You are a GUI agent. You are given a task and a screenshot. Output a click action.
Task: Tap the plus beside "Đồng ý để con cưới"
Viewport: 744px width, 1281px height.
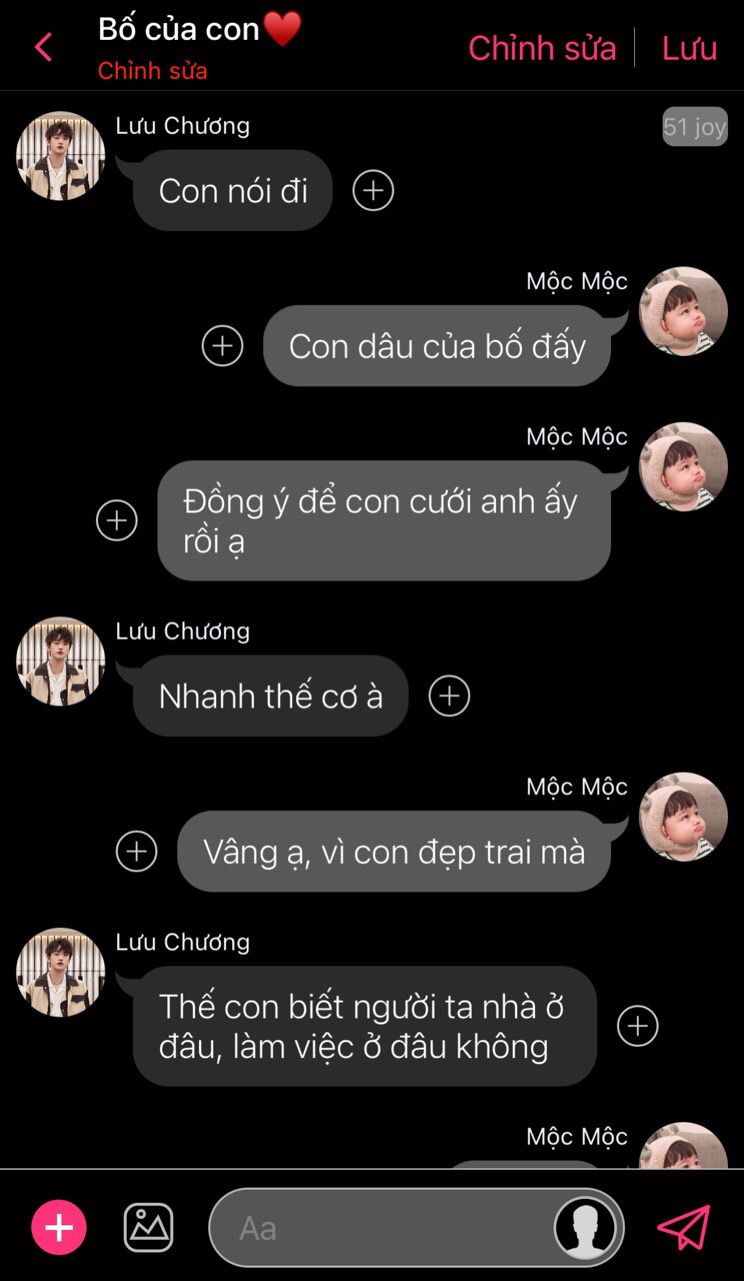click(117, 520)
